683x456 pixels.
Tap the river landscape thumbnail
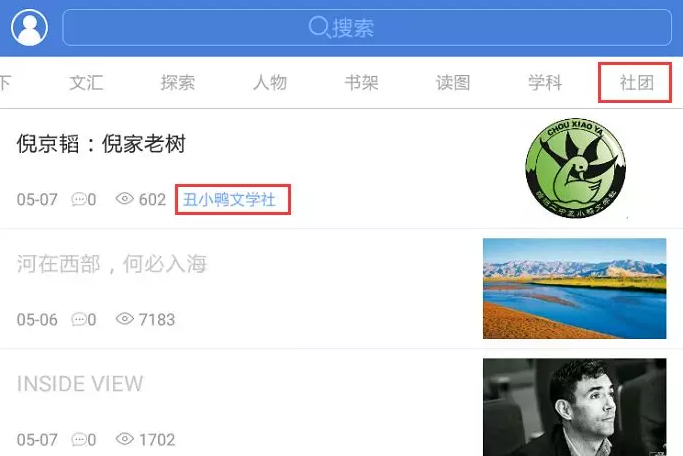574,288
